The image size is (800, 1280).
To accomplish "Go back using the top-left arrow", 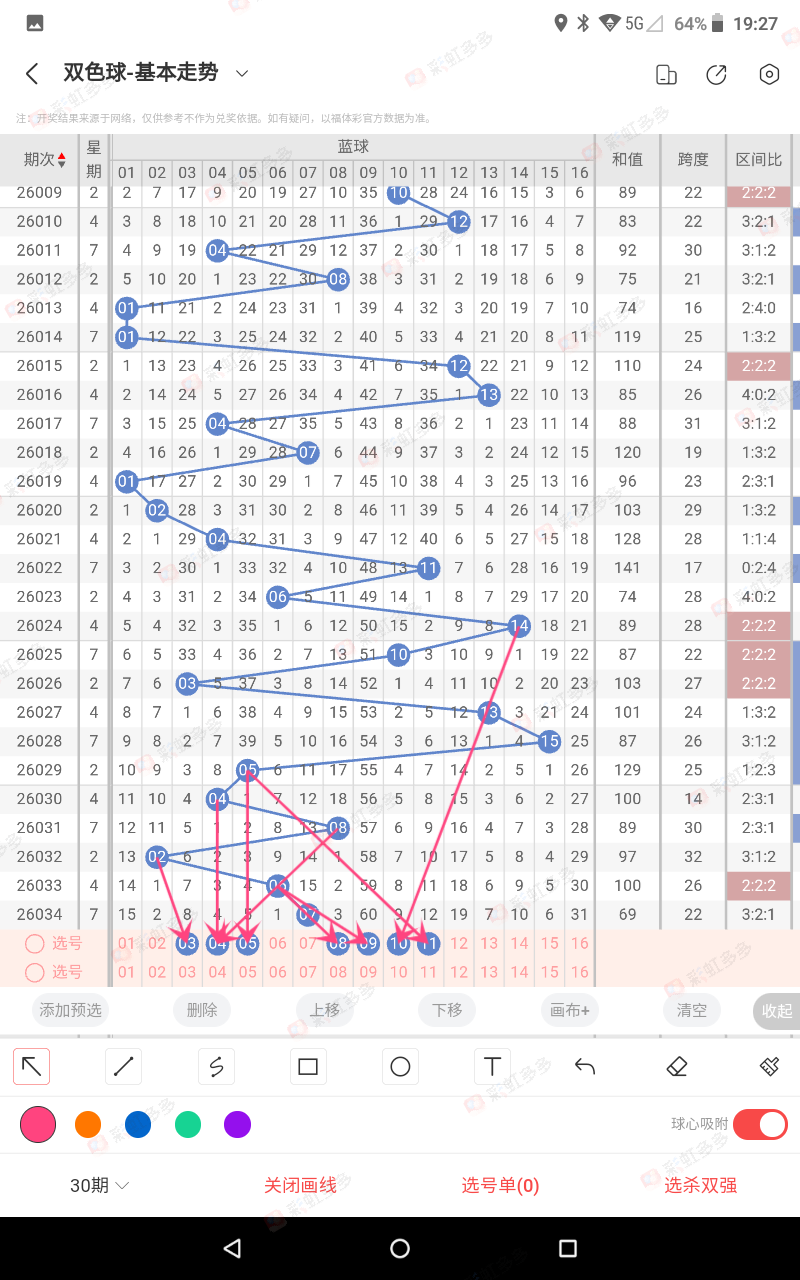I will tap(32, 73).
